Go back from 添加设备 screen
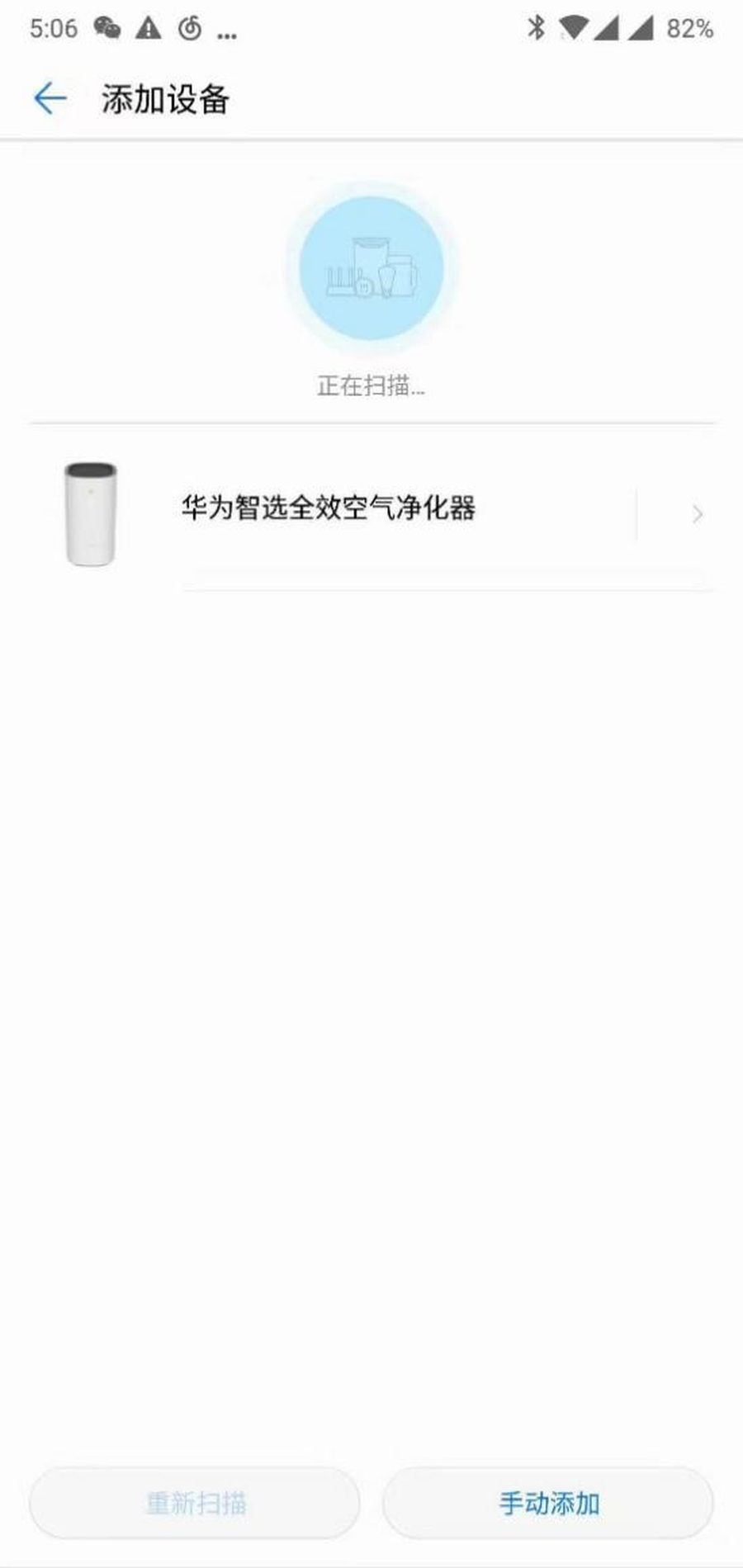Screen dimensions: 743x1568 coord(50,98)
